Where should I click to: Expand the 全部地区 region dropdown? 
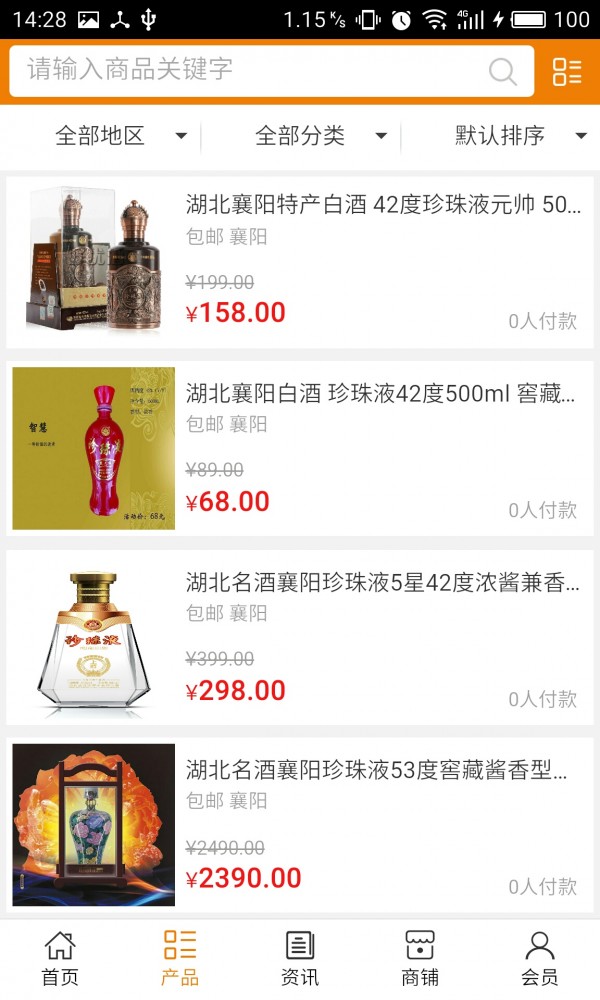point(120,136)
